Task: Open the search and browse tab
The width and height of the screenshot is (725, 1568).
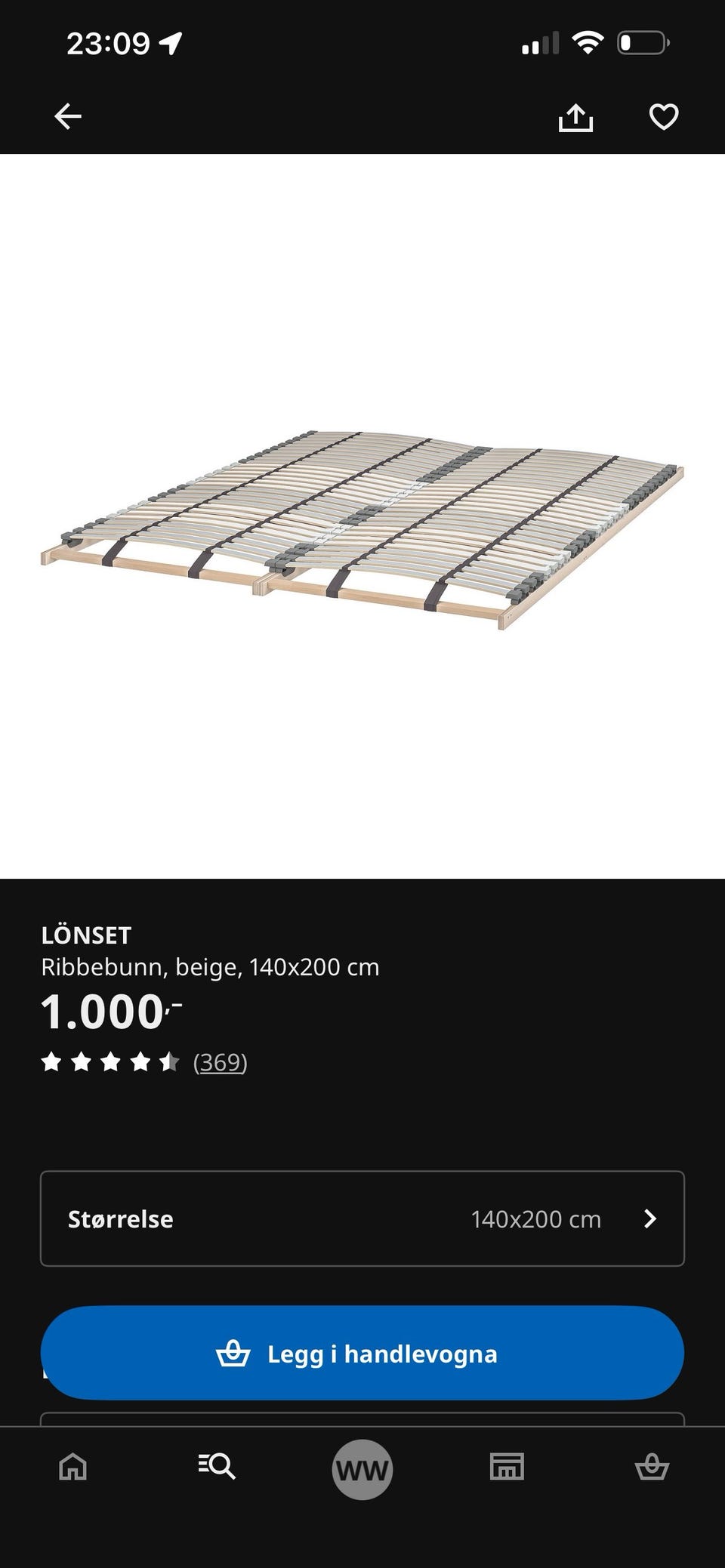Action: (217, 1467)
